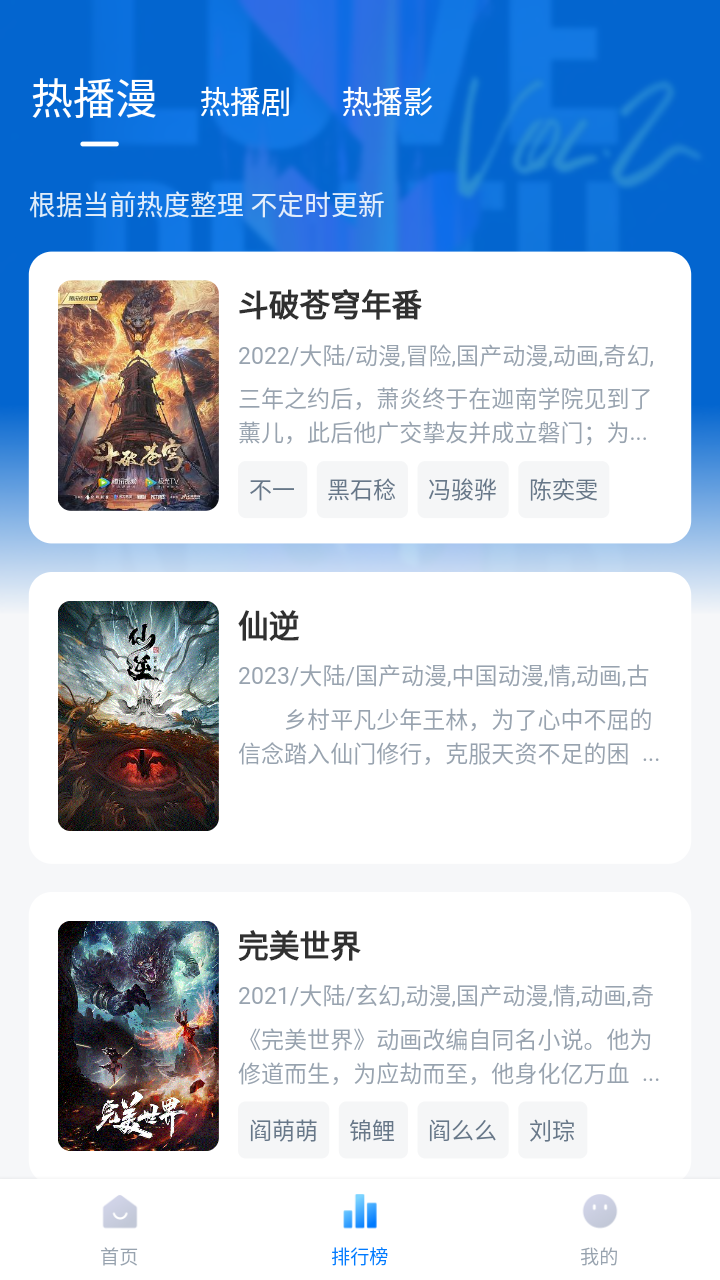The height and width of the screenshot is (1280, 720).
Task: Click the 斗破苍穹年番 poster thumbnail
Action: 137,394
